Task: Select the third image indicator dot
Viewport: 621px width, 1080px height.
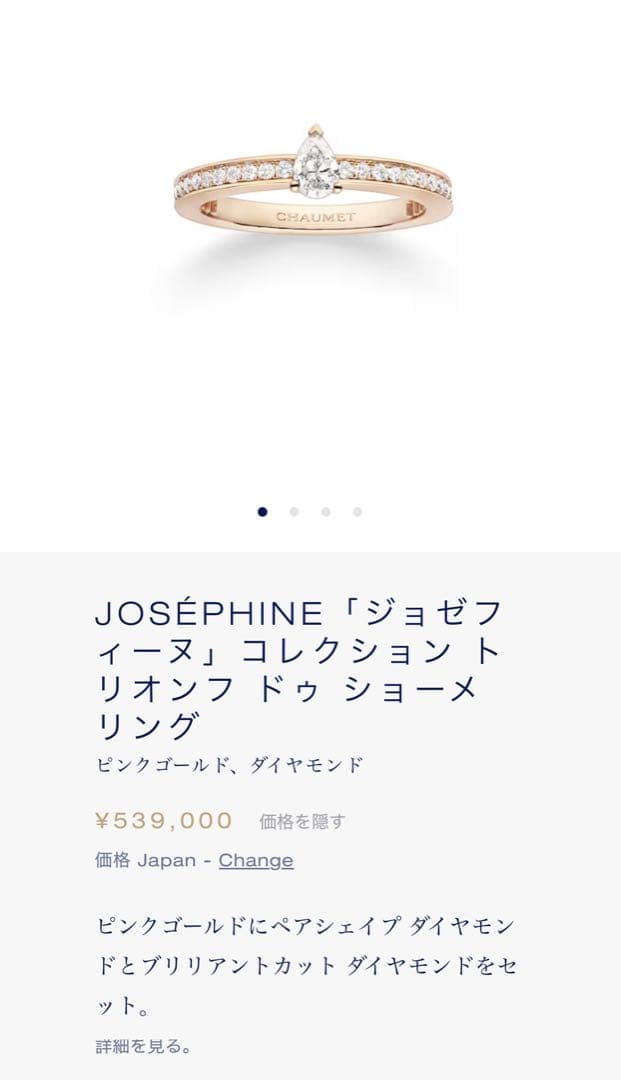Action: 326,512
